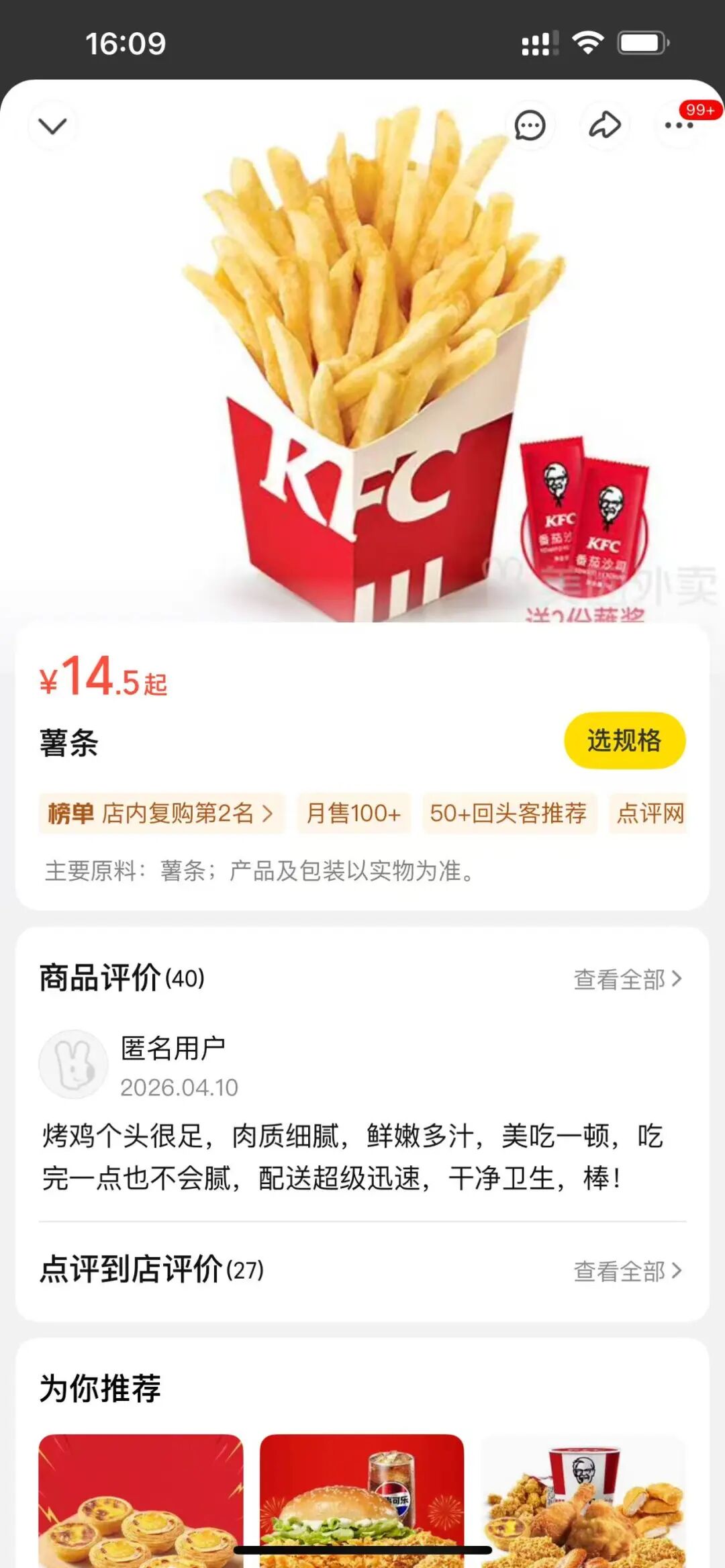The width and height of the screenshot is (725, 1568).
Task: Tap the 50+回头客推荐 tag
Action: [x=510, y=813]
